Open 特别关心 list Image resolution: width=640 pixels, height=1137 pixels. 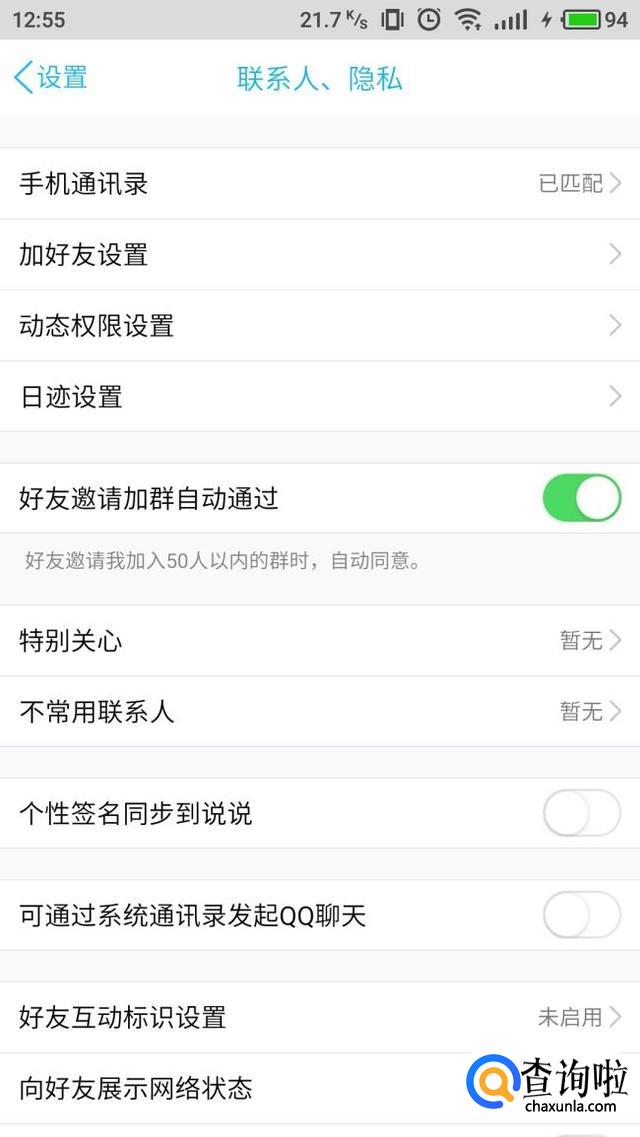tap(320, 640)
